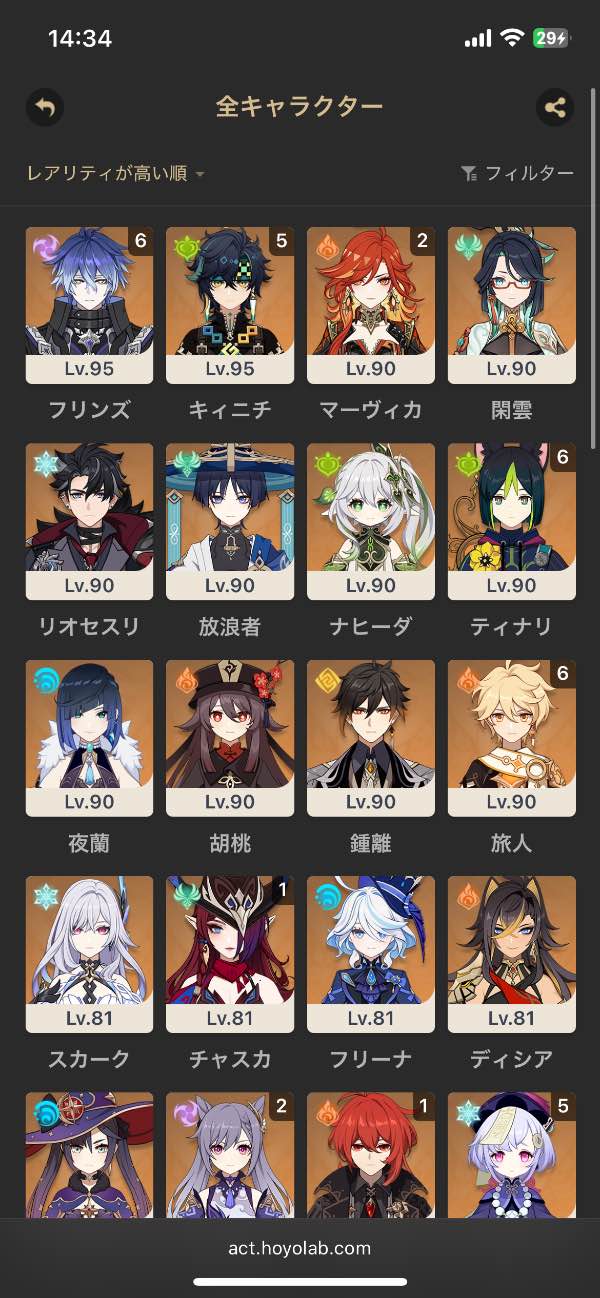Screen dimensions: 600x1298
Task: Go back using the arrow icon
Action: click(45, 107)
